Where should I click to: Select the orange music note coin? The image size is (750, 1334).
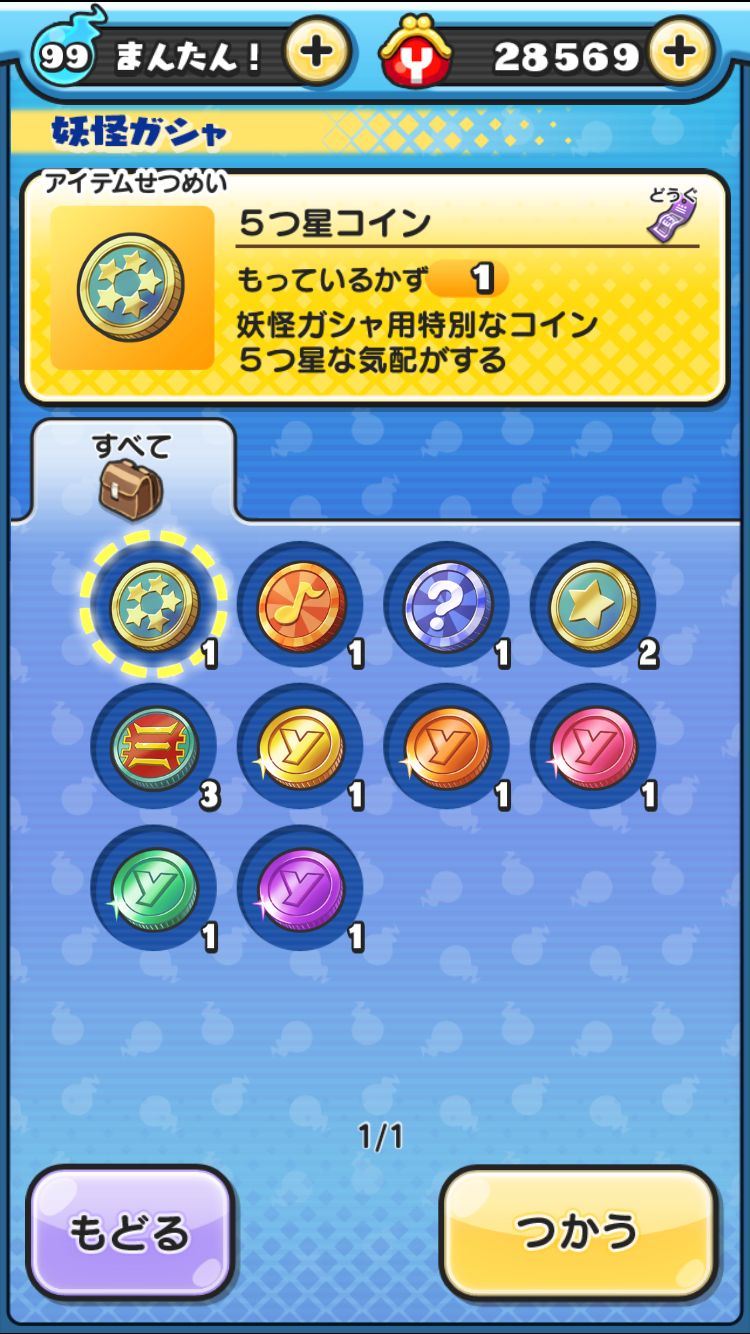[x=300, y=605]
